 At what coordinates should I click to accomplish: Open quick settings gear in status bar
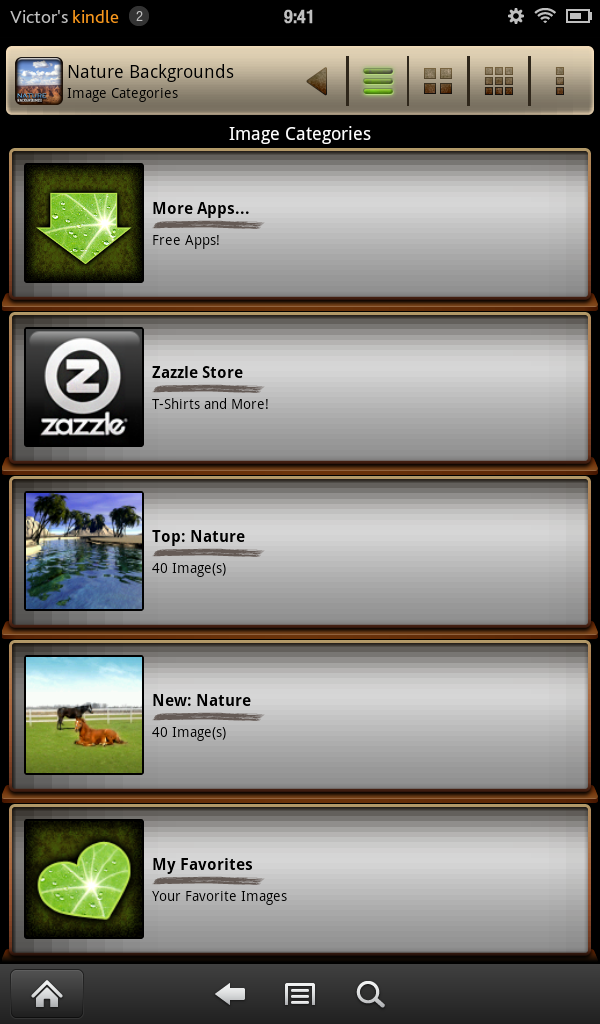pos(516,16)
